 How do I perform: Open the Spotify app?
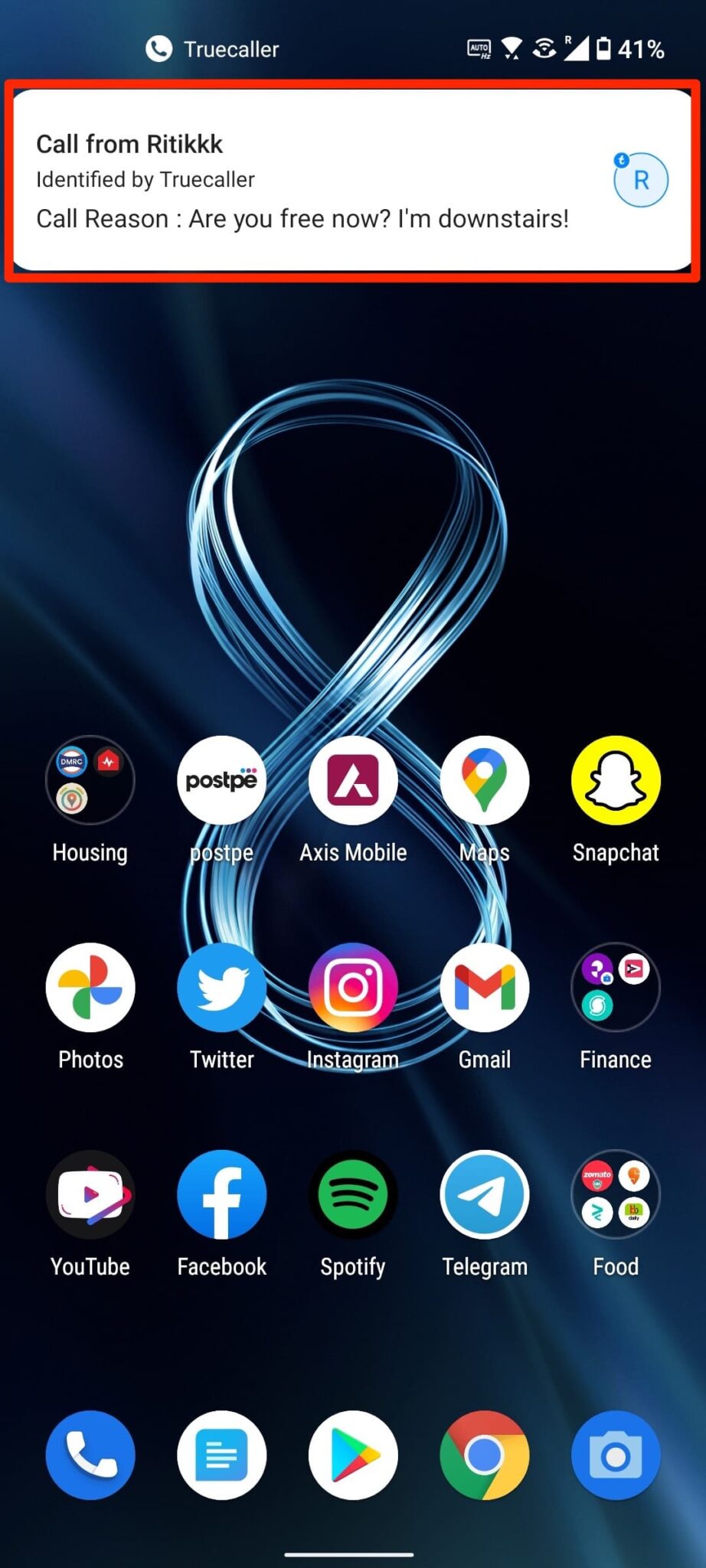(x=353, y=1194)
